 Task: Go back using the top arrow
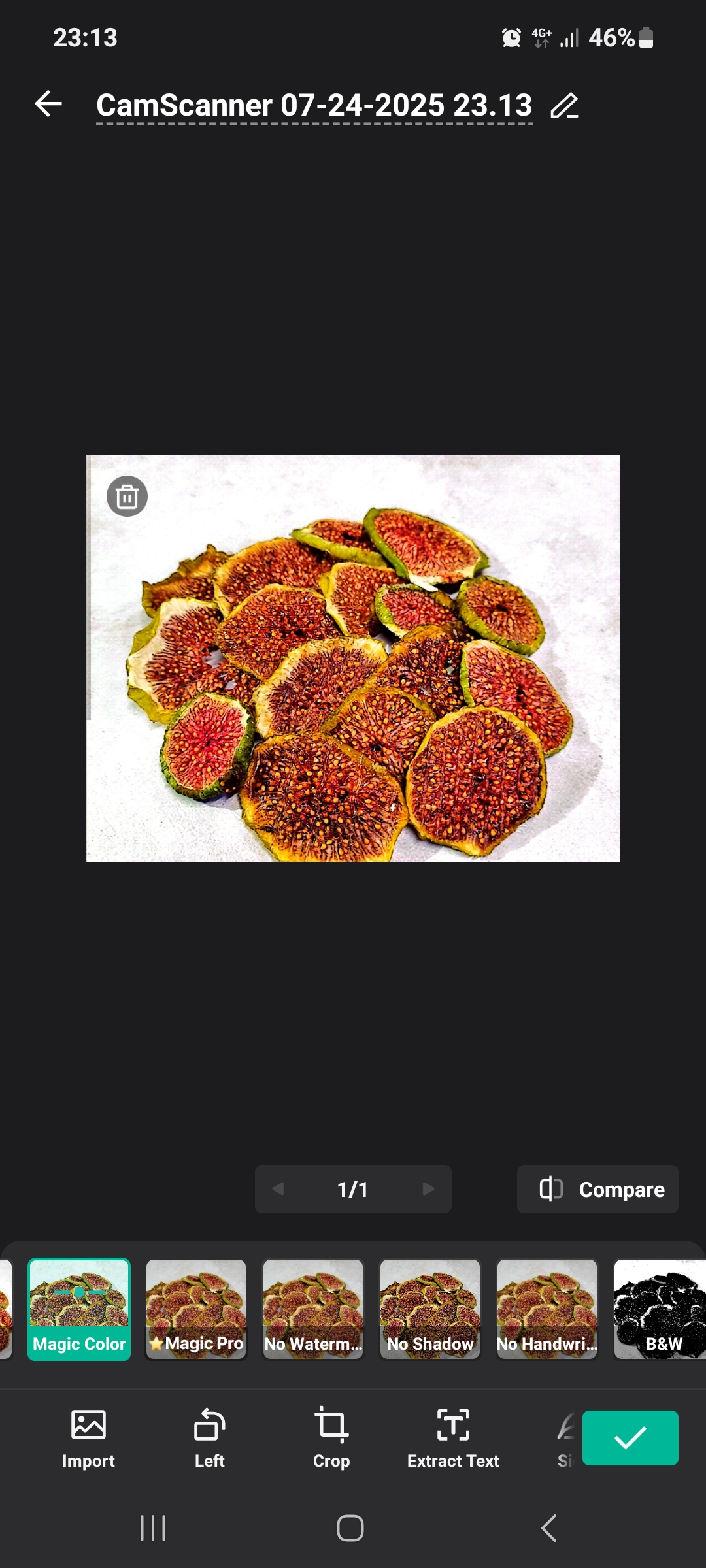point(48,104)
